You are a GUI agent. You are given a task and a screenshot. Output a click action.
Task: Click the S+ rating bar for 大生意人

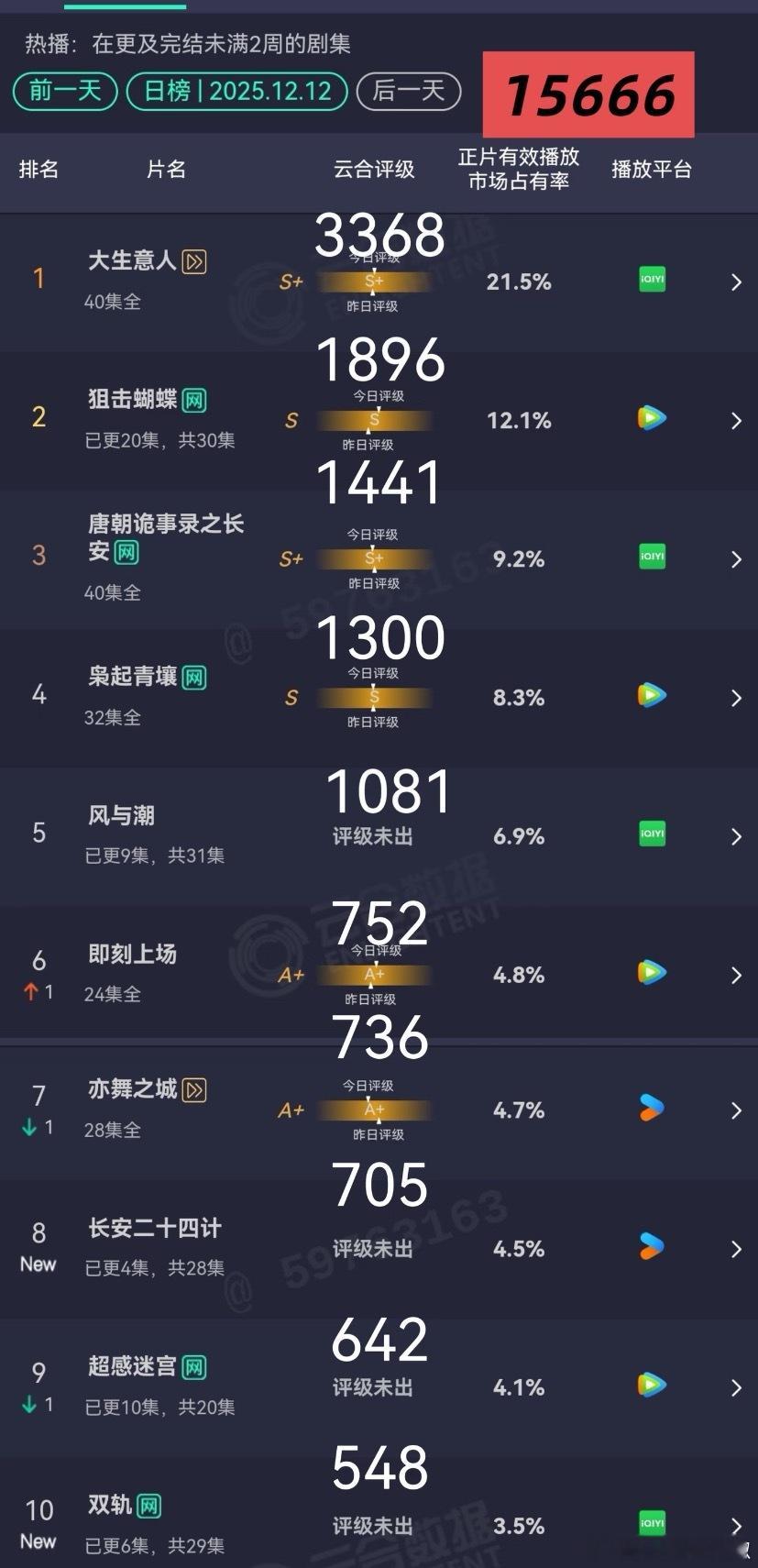pyautogui.click(x=372, y=282)
